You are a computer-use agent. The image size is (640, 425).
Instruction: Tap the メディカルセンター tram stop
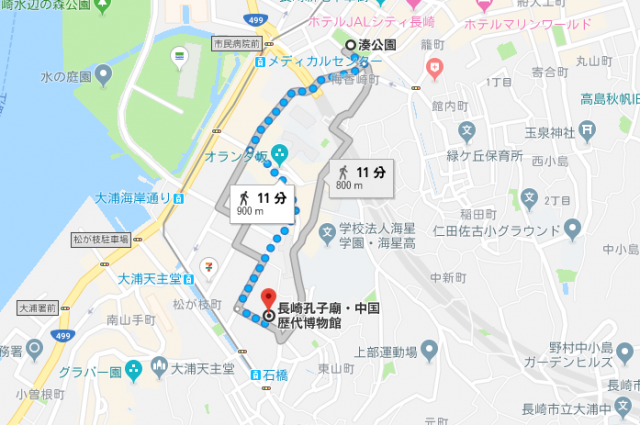(x=261, y=62)
